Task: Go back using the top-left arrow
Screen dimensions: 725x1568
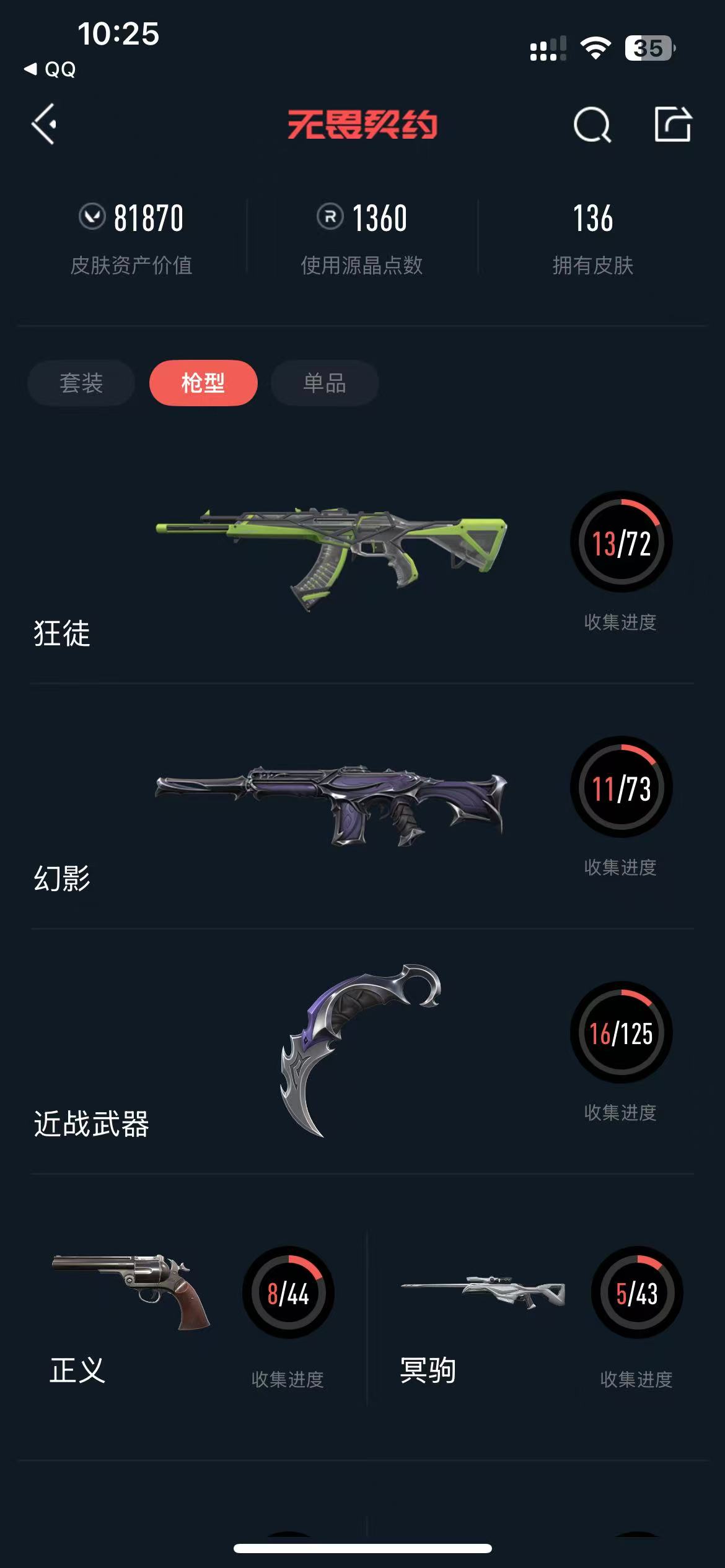Action: [45, 124]
